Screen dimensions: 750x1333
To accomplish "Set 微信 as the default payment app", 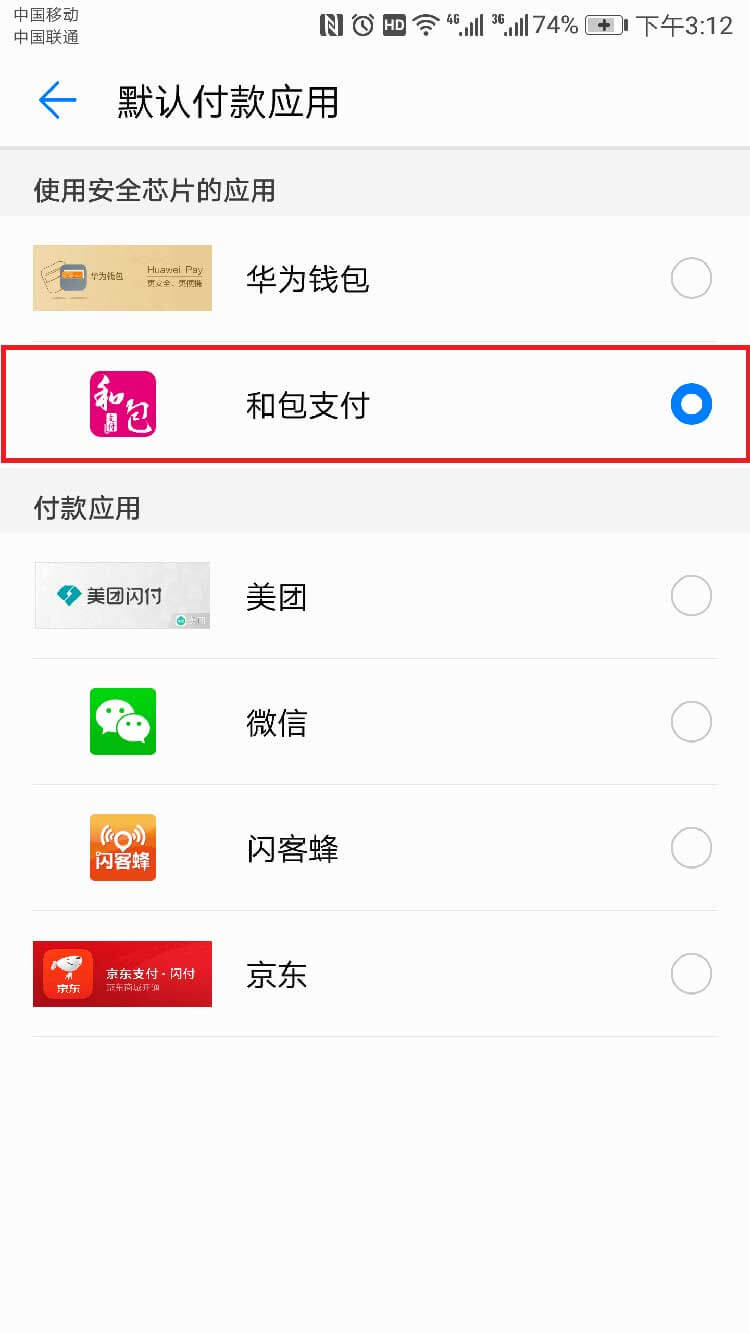I will coord(375,722).
